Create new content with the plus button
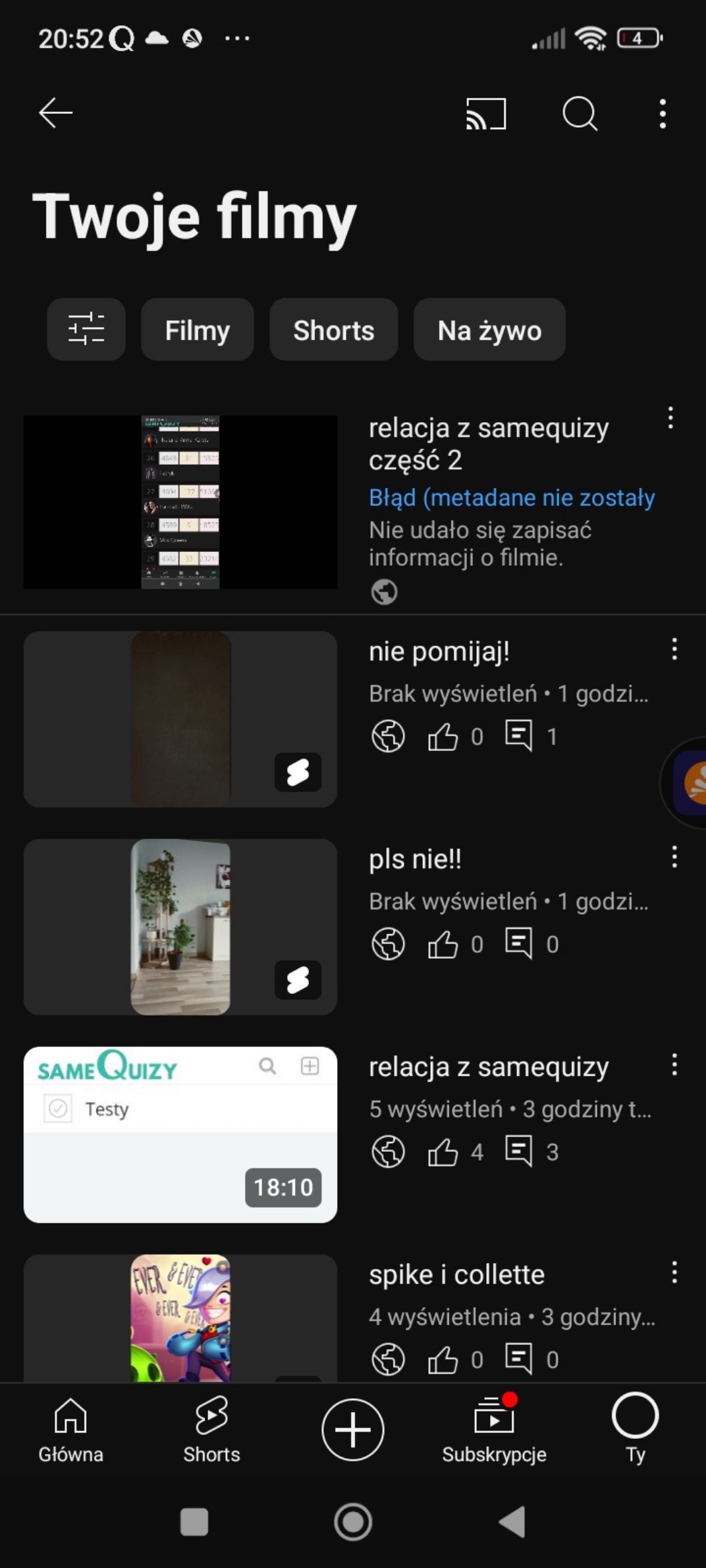The height and width of the screenshot is (1568, 706). [x=352, y=1430]
